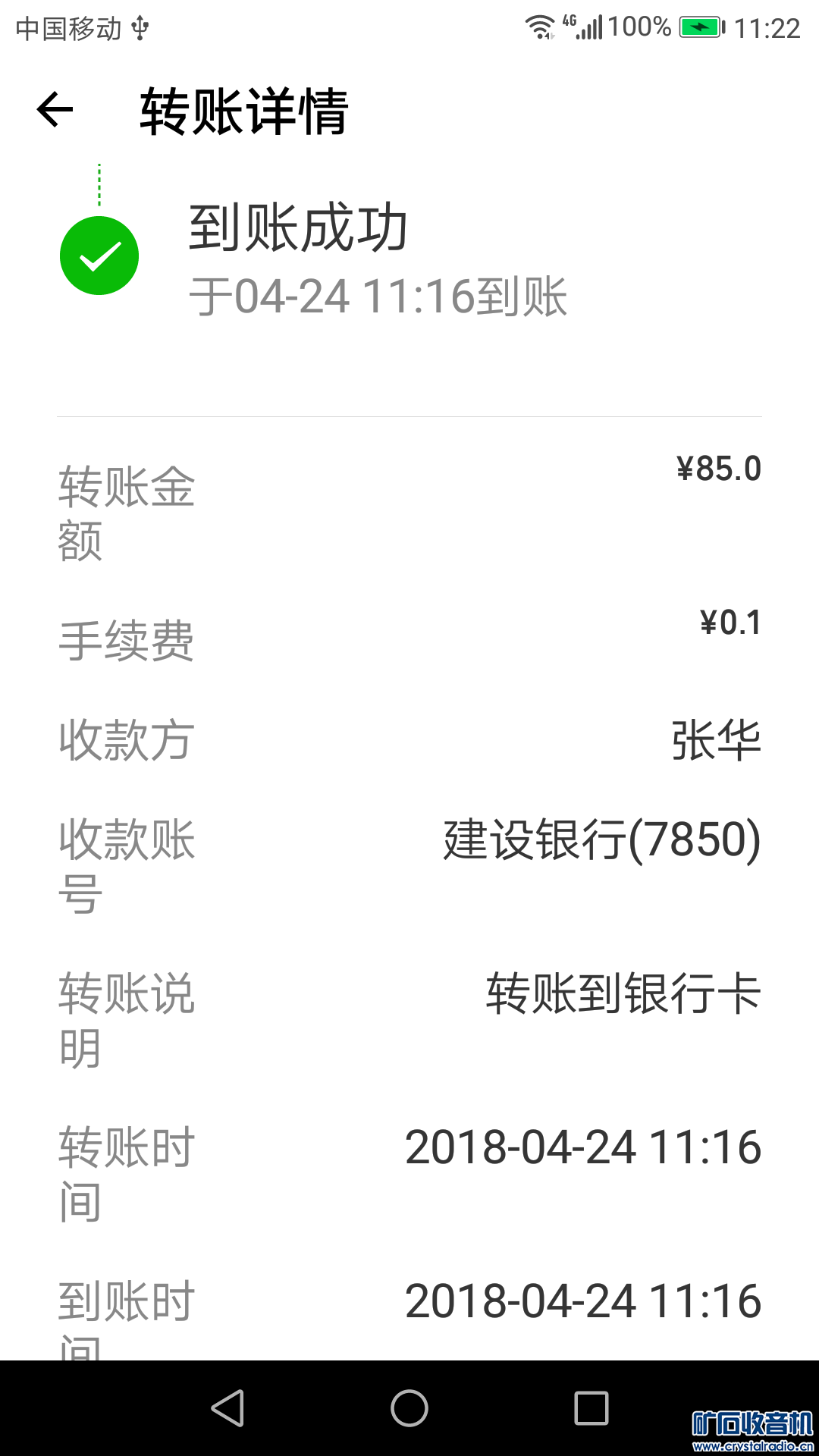Viewport: 819px width, 1456px height.
Task: Tap the system home button
Action: point(409,1408)
